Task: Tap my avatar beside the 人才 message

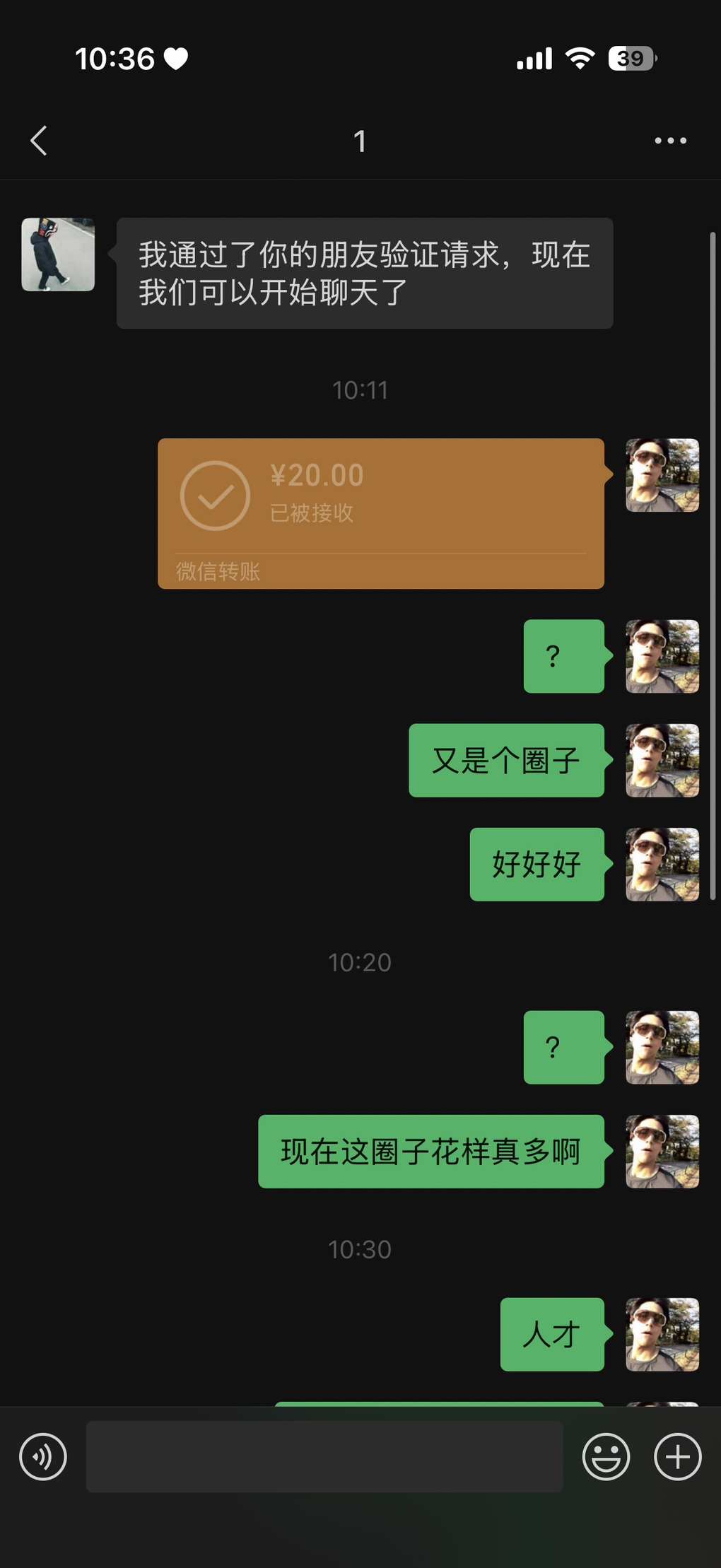Action: 662,1334
